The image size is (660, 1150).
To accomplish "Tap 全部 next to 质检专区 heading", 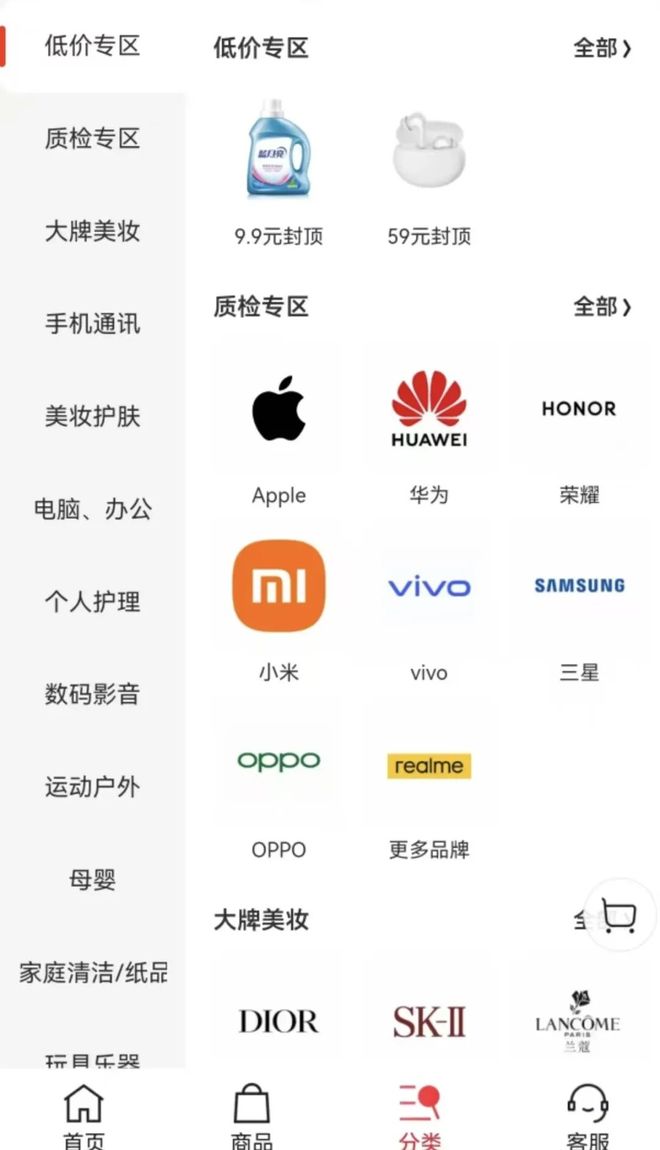I will (602, 306).
